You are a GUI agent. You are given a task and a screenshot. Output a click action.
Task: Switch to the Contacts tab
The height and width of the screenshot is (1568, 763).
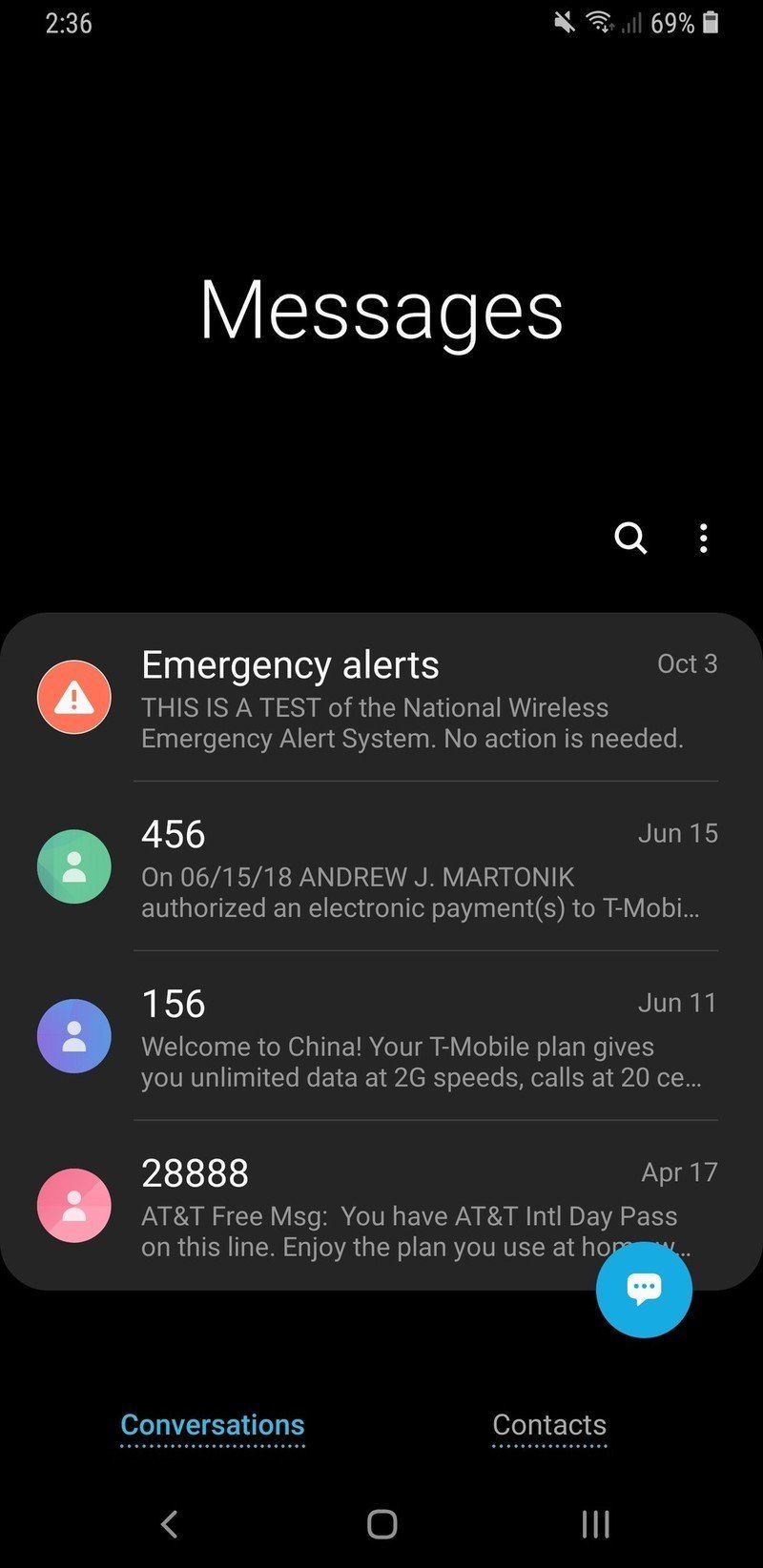[549, 1424]
